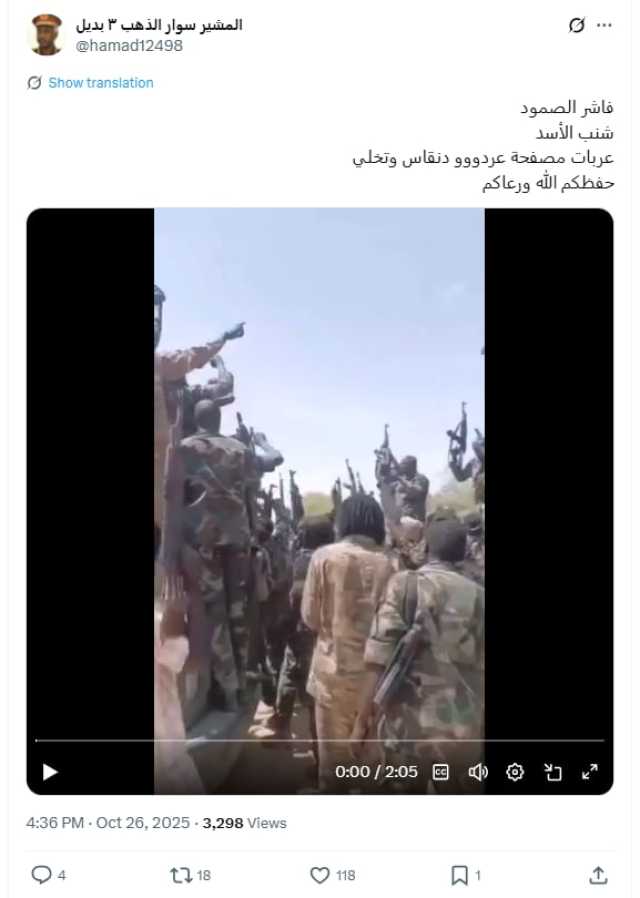Enable picture-in-picture mode
The height and width of the screenshot is (898, 640).
point(553,771)
